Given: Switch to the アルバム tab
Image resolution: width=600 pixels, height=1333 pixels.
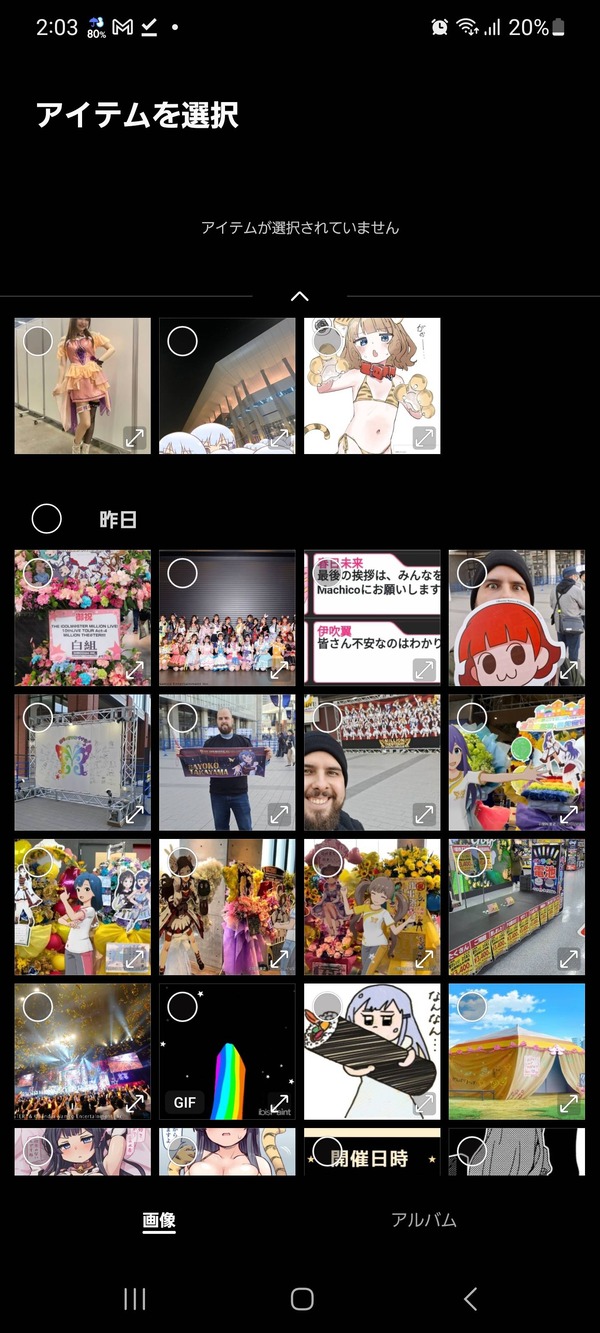Looking at the screenshot, I should click(x=424, y=1220).
